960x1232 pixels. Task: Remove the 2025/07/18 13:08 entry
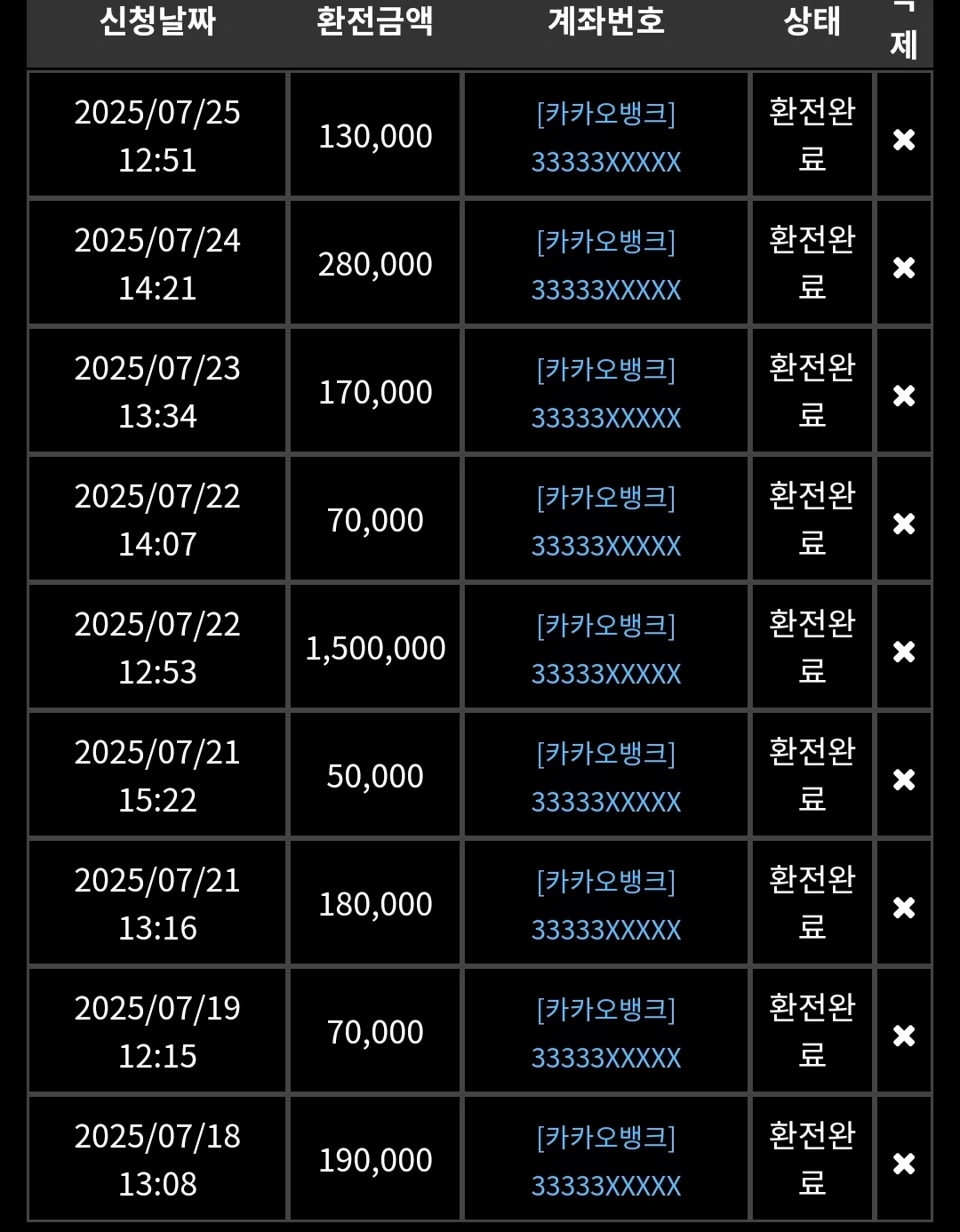coord(904,1164)
